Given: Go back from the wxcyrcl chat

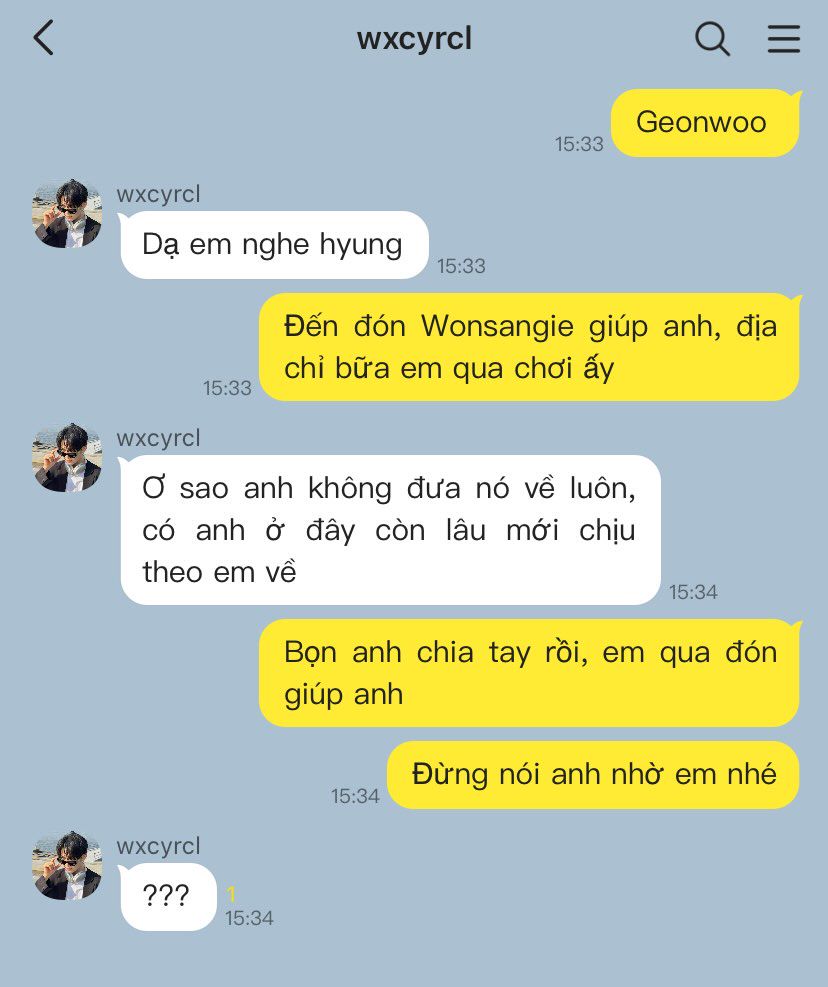Looking at the screenshot, I should tap(44, 38).
